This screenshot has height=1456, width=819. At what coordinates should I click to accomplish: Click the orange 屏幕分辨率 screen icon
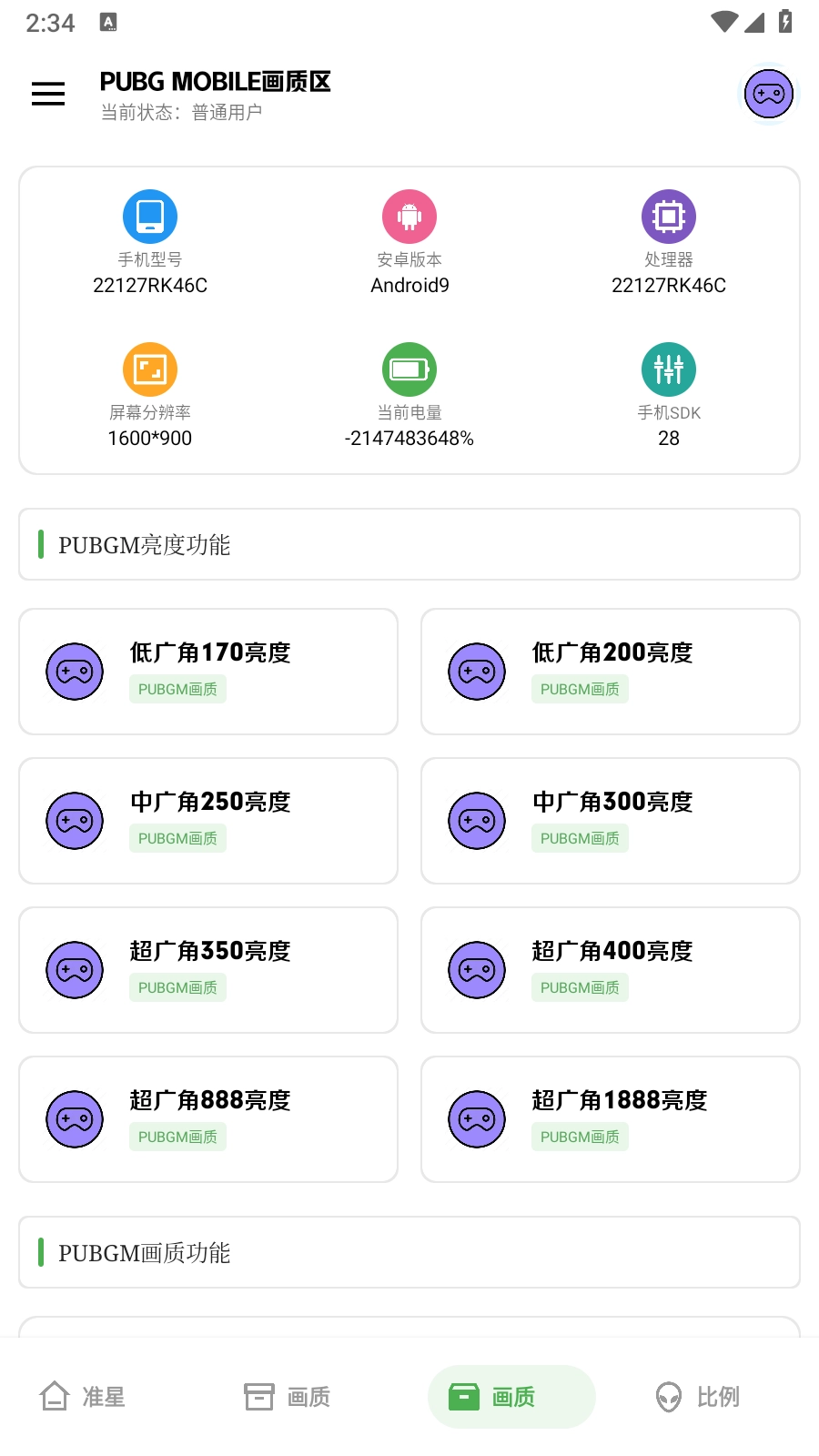149,369
